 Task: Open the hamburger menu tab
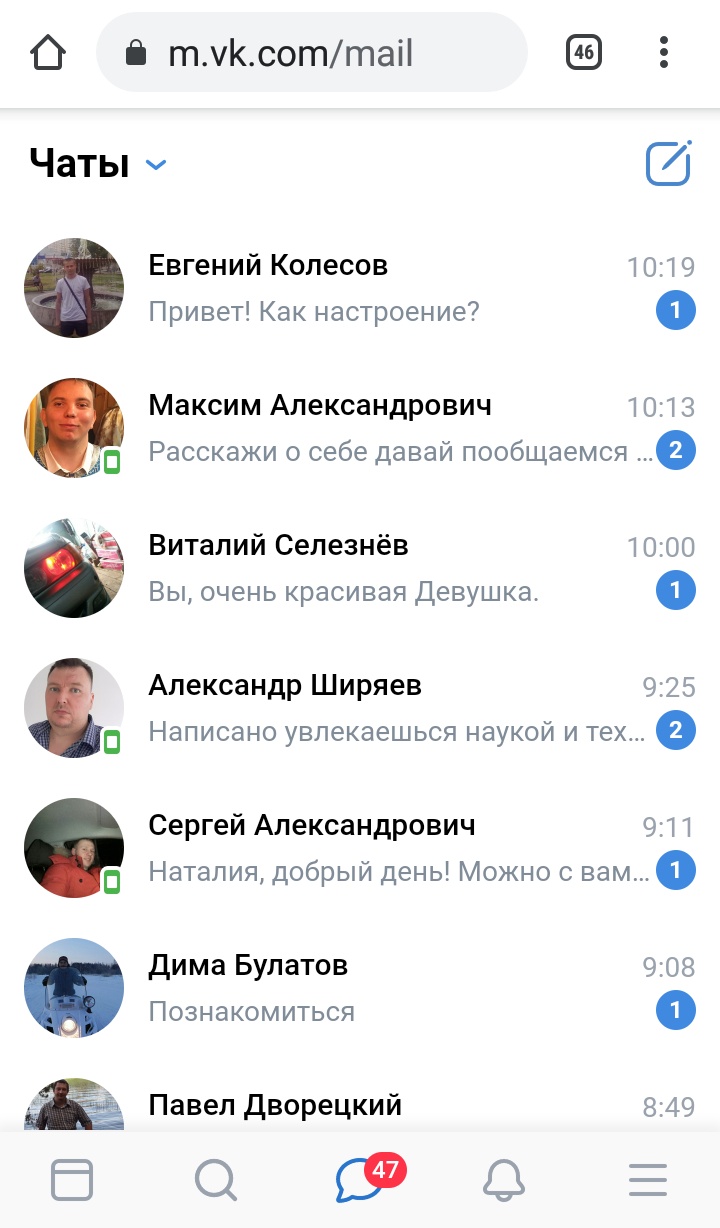pyautogui.click(x=648, y=1181)
